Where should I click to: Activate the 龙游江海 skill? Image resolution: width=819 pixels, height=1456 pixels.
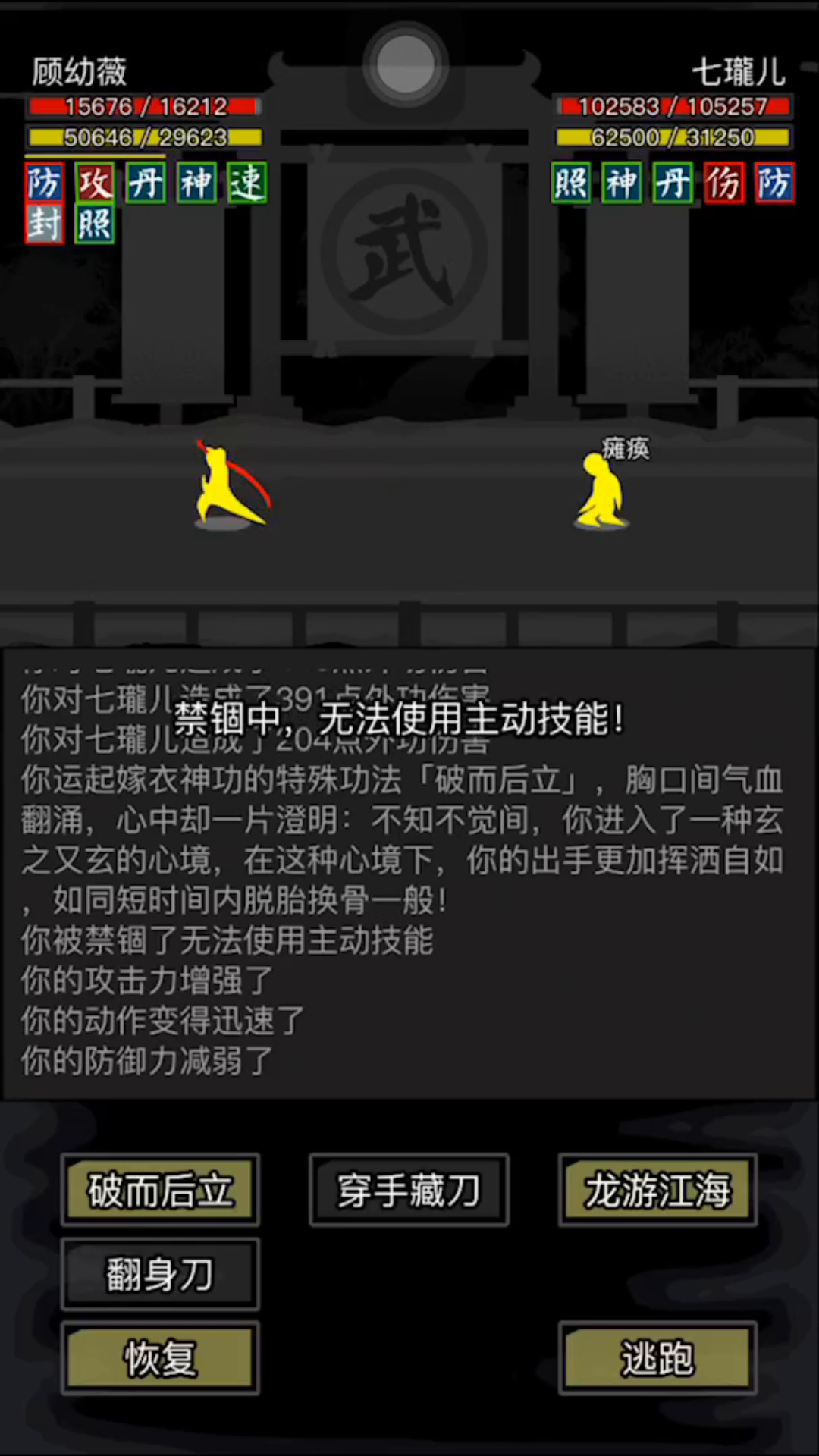pos(657,1190)
